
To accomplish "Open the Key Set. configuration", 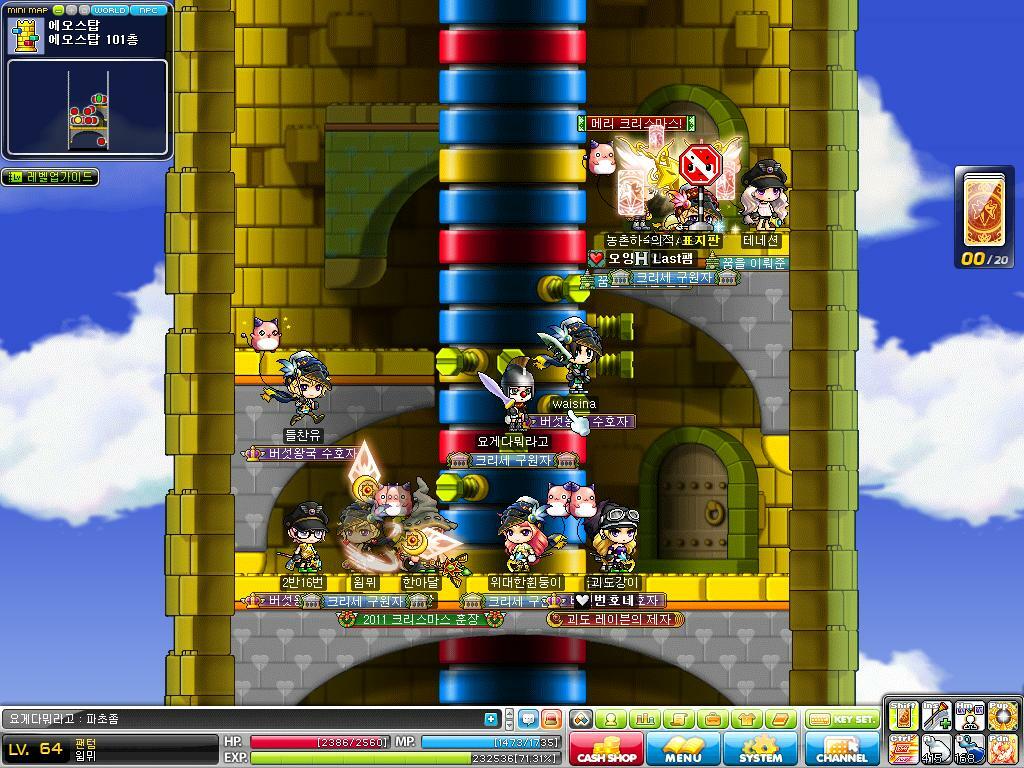I will pos(842,719).
